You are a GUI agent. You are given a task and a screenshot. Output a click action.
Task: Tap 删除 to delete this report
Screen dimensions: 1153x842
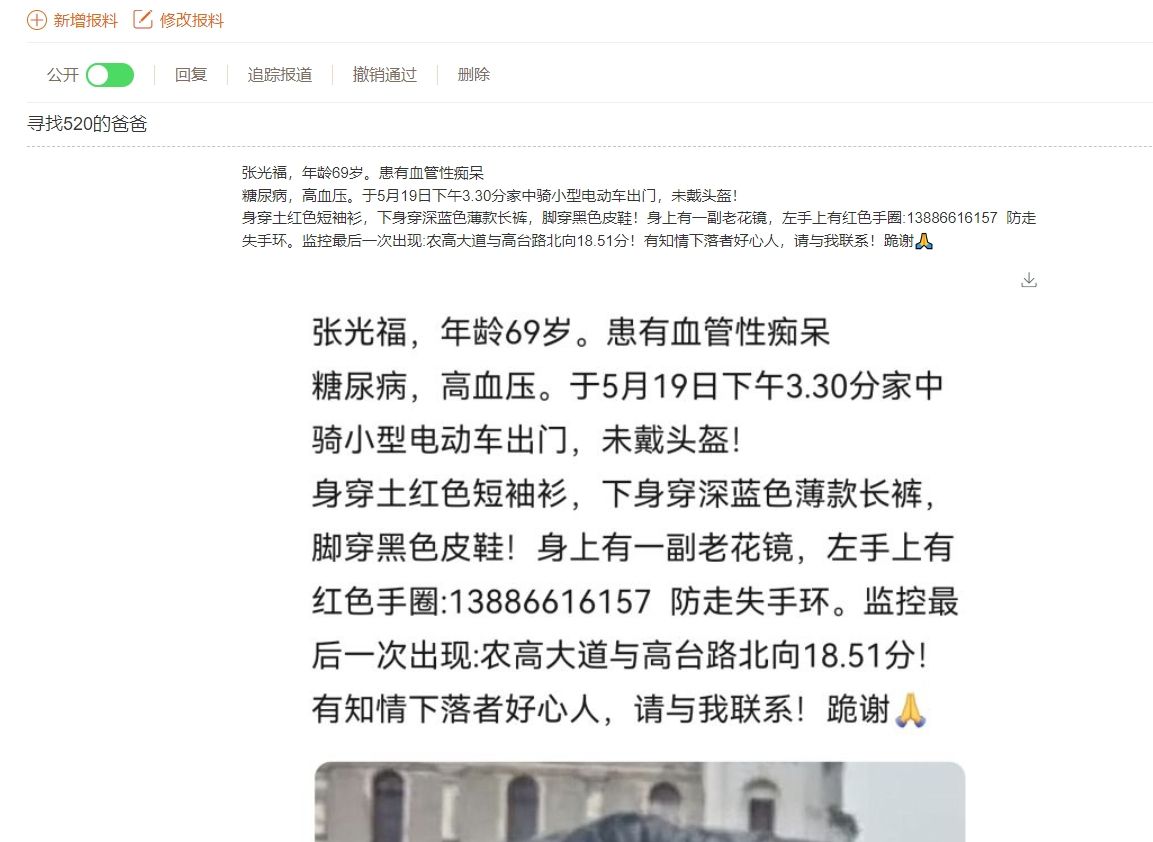click(474, 75)
